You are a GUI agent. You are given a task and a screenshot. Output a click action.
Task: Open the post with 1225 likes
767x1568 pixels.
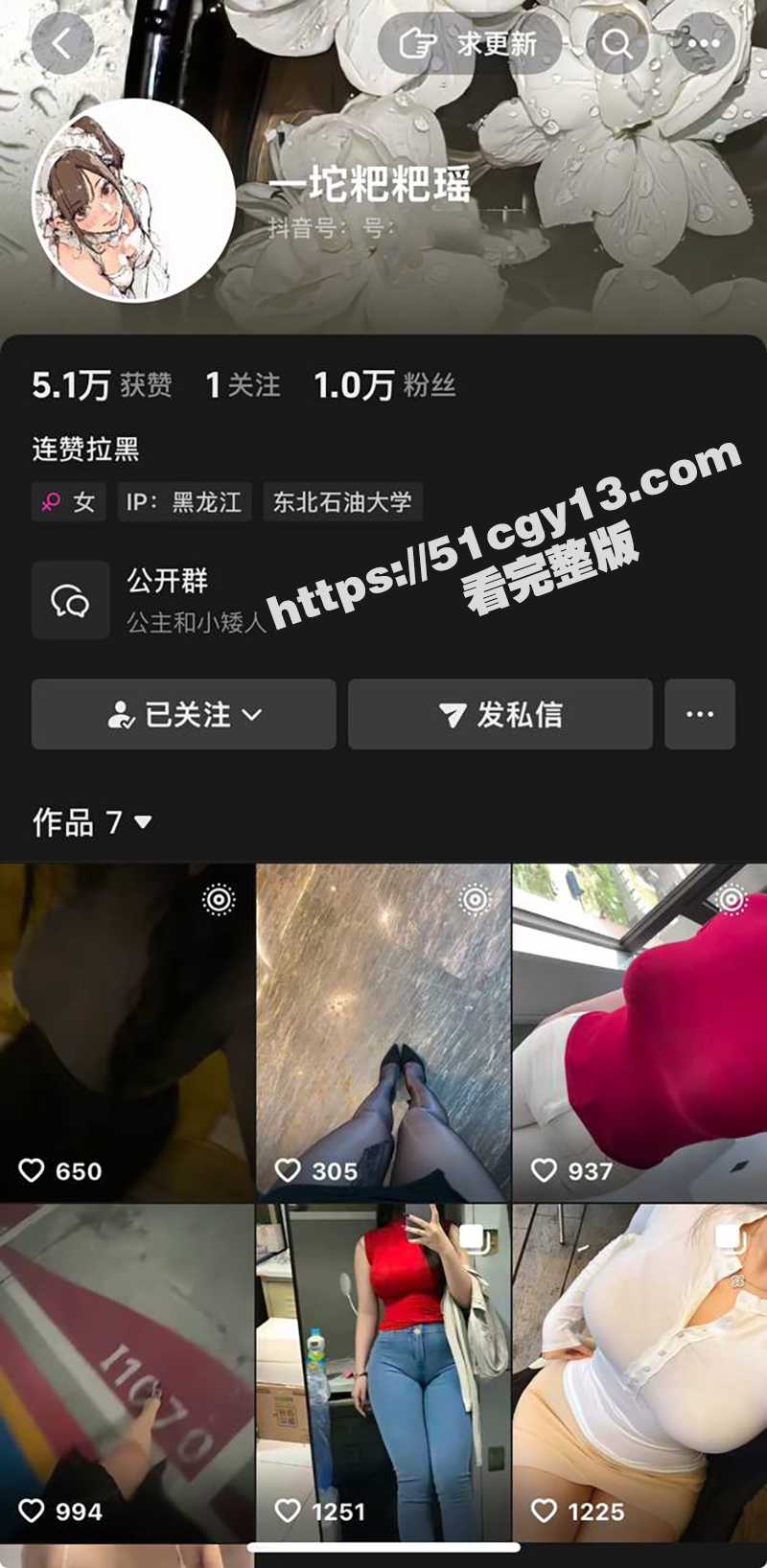(639, 1372)
